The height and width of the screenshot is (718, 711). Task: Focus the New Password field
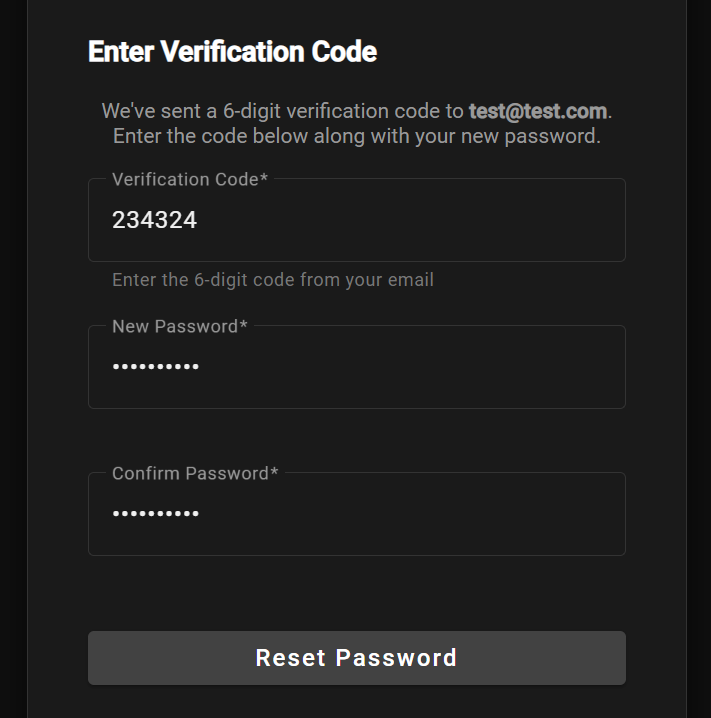[x=356, y=367]
